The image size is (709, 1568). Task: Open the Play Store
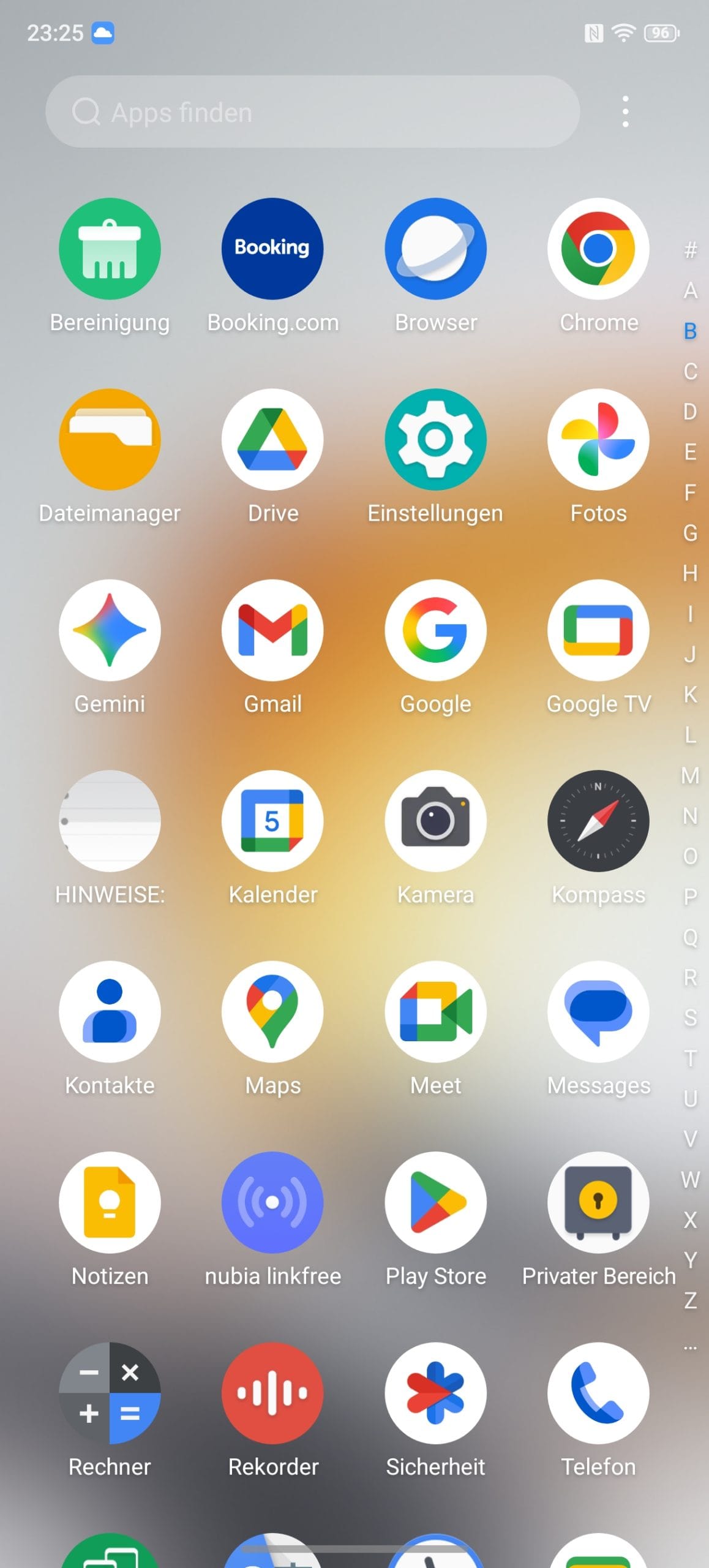click(435, 1202)
